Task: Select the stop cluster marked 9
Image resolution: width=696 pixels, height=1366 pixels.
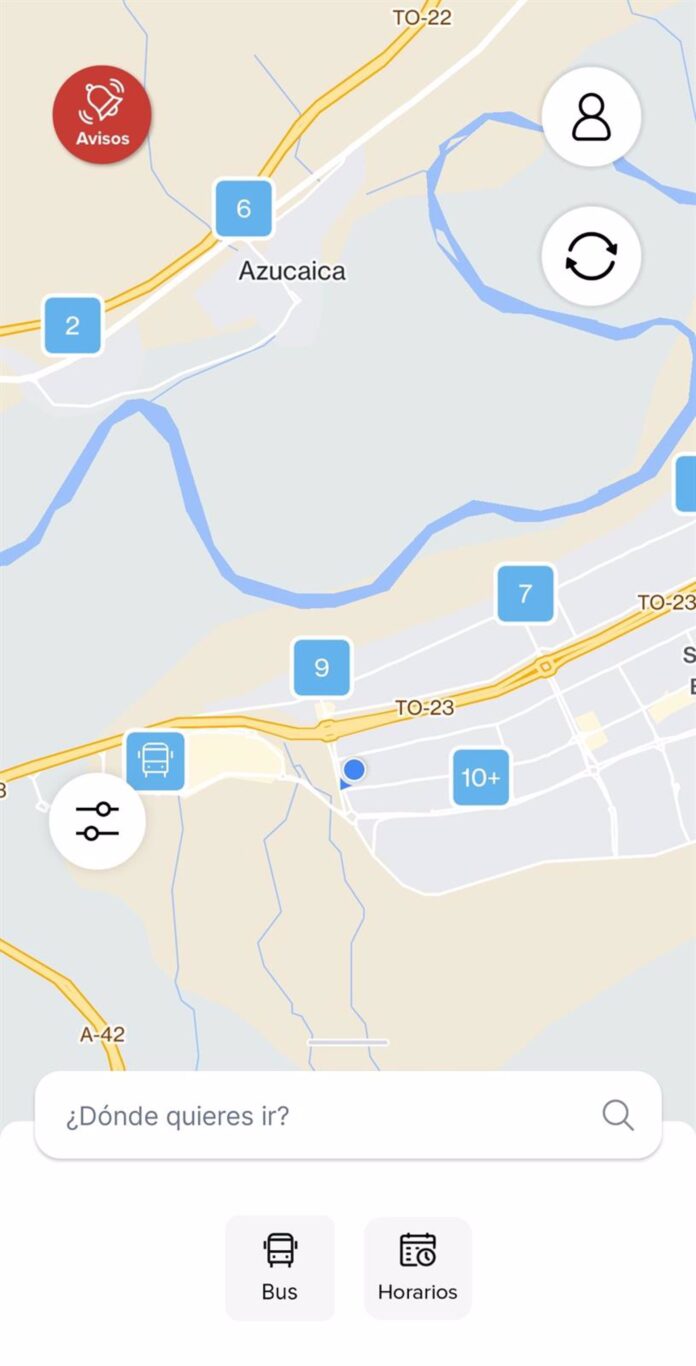Action: 321,668
